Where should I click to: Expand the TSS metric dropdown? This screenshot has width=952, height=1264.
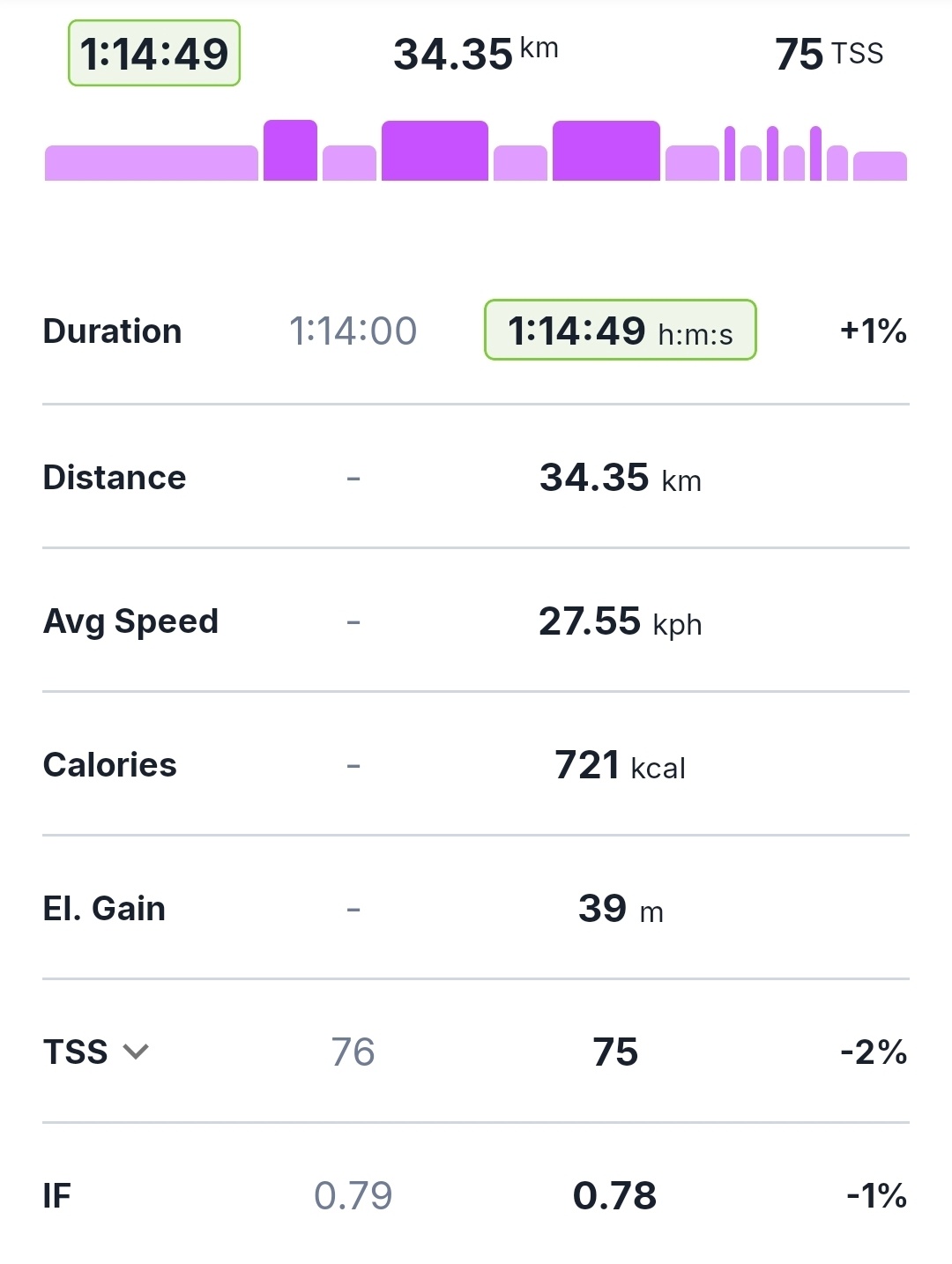click(135, 1052)
